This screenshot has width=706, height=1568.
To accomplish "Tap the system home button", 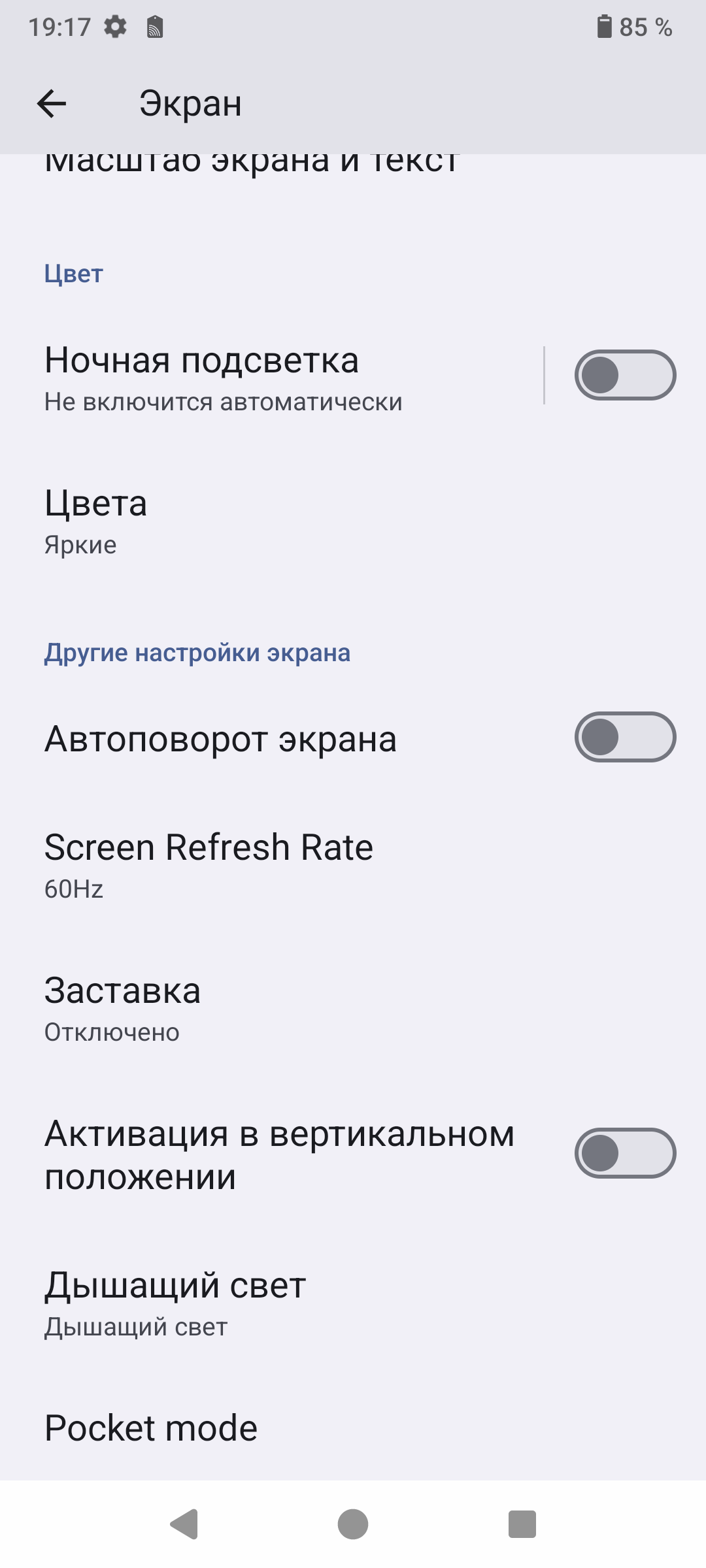I will pyautogui.click(x=353, y=1524).
